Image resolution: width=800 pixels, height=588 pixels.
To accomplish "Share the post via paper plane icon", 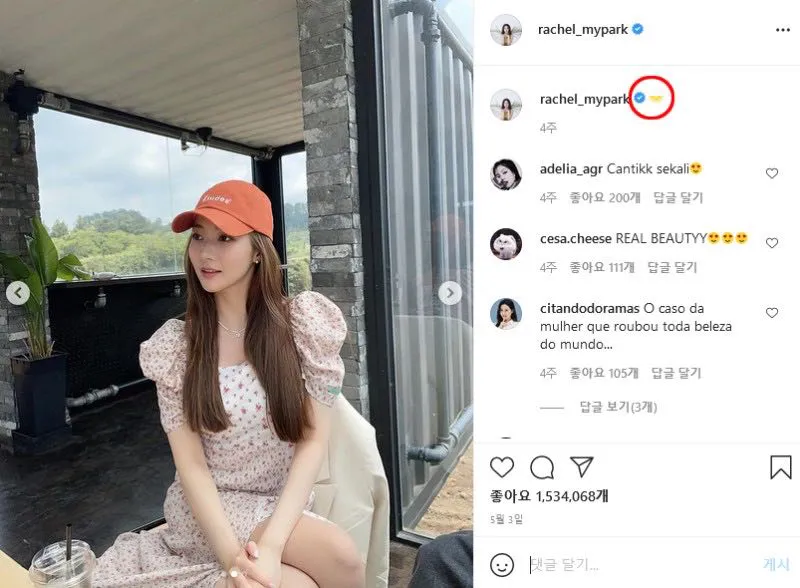I will tap(582, 467).
